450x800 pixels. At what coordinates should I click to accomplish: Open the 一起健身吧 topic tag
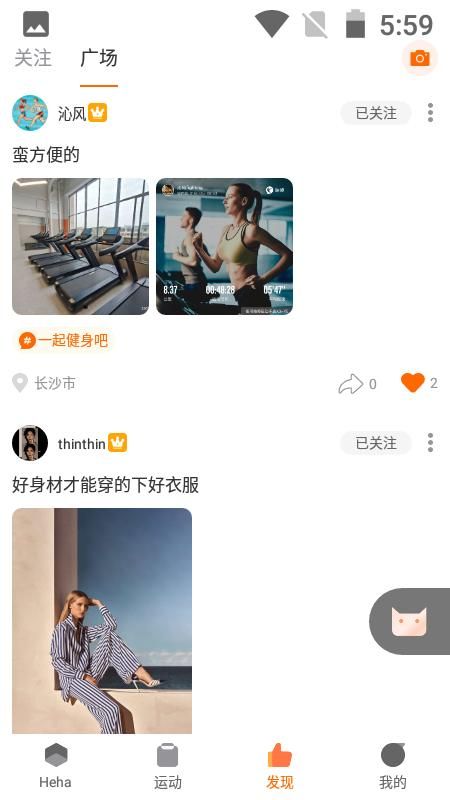pos(63,340)
